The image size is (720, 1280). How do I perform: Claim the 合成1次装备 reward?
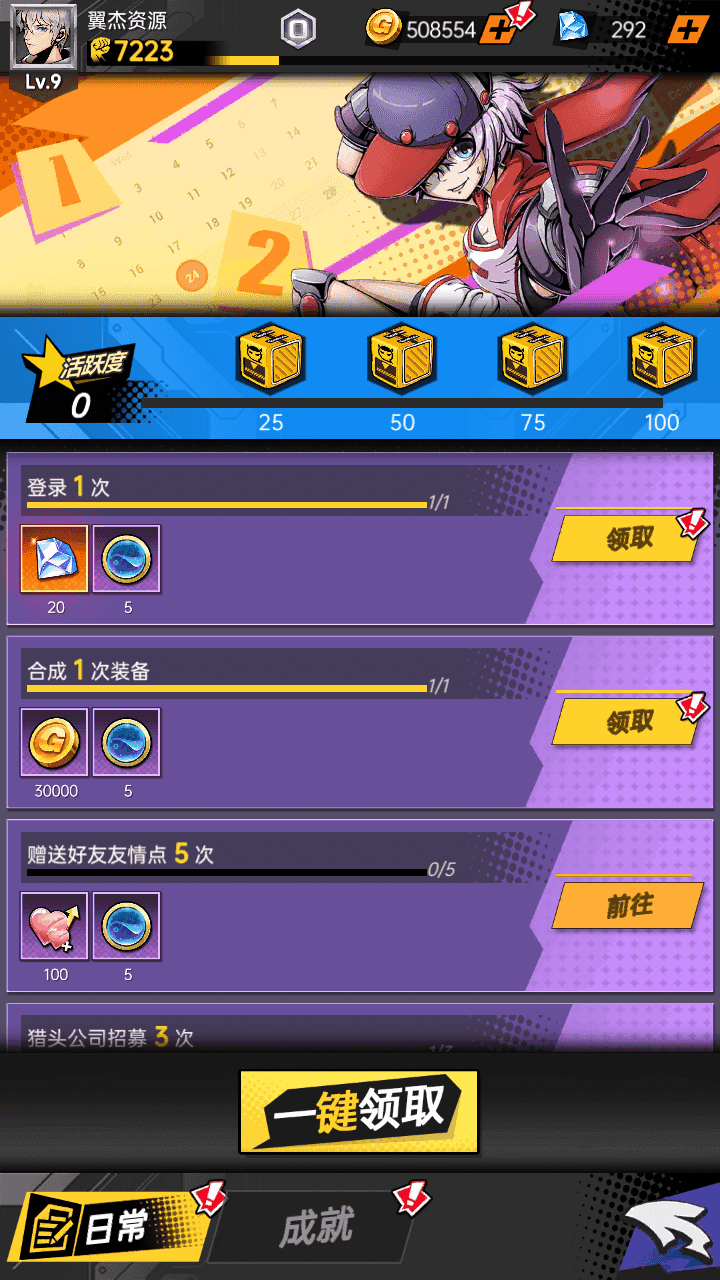(628, 722)
